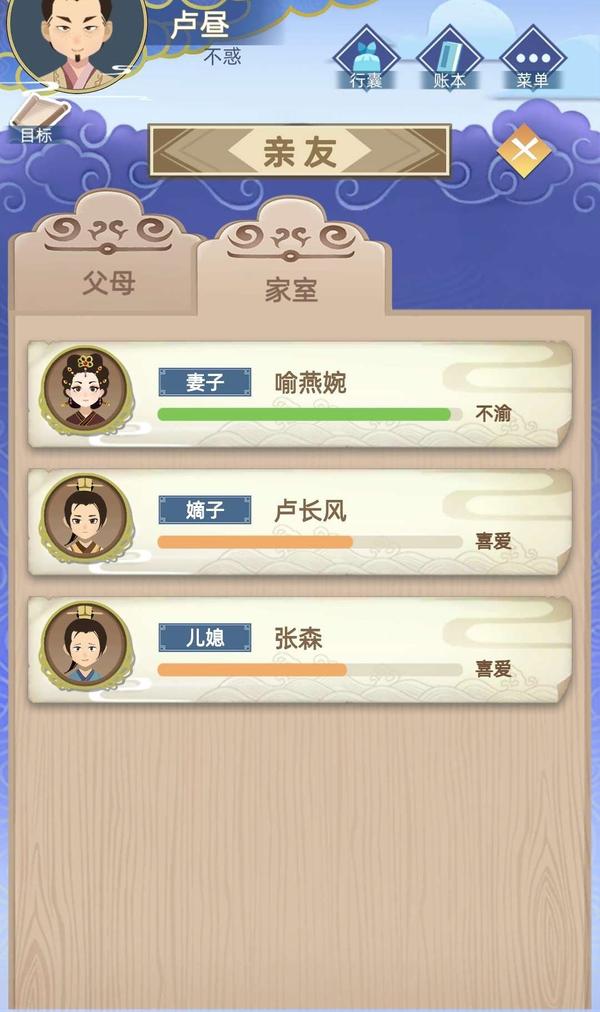Open the 菜单 menu

[532, 59]
